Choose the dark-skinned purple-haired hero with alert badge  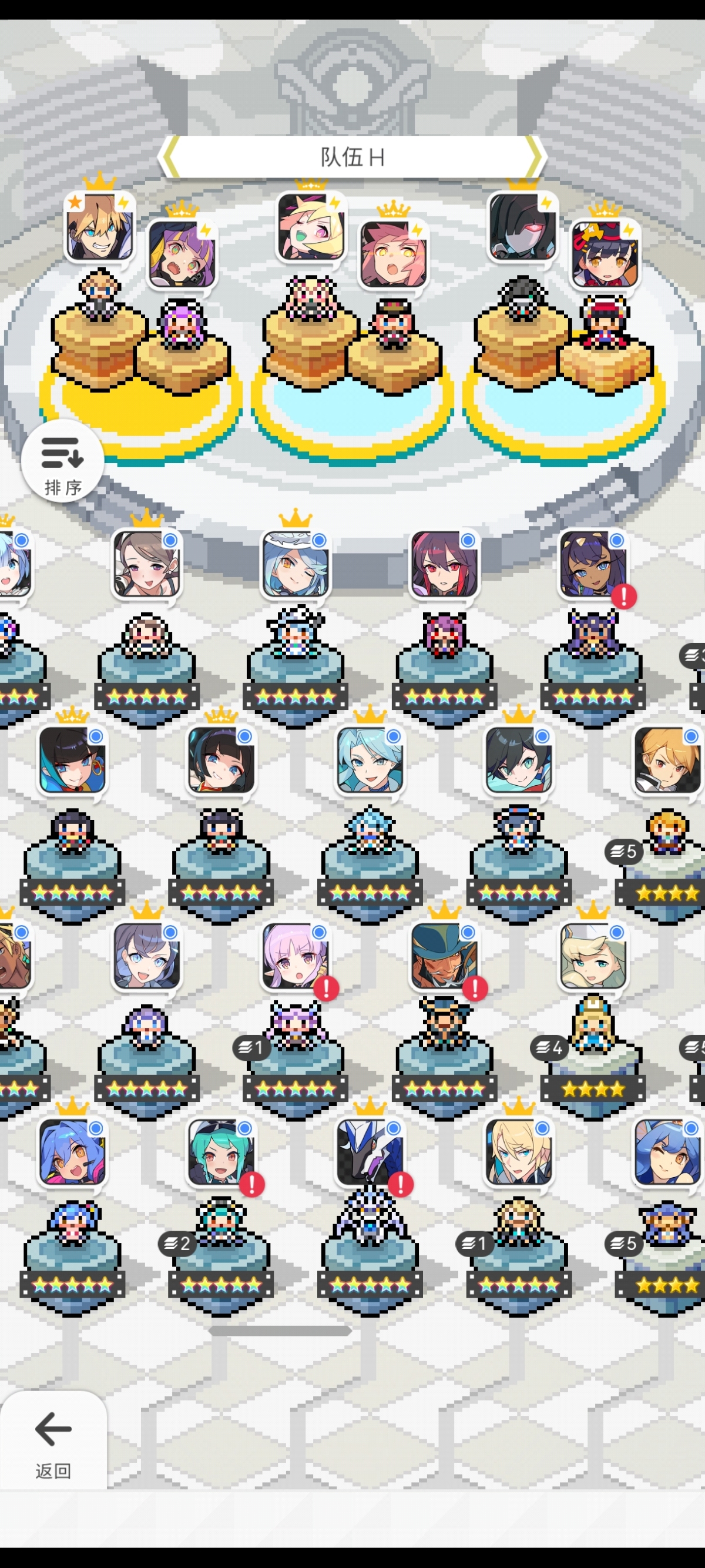592,564
